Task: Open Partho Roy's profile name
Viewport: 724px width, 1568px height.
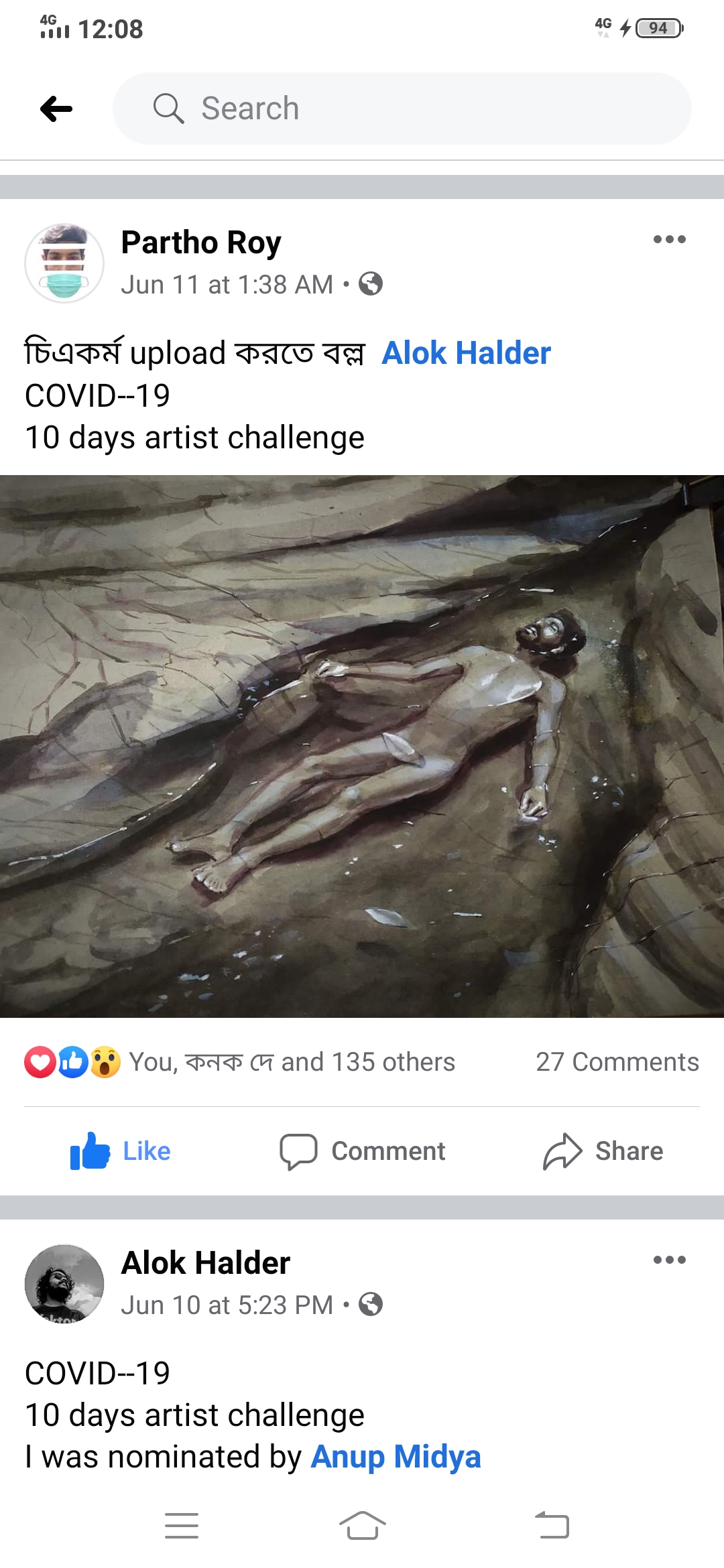Action: click(201, 243)
